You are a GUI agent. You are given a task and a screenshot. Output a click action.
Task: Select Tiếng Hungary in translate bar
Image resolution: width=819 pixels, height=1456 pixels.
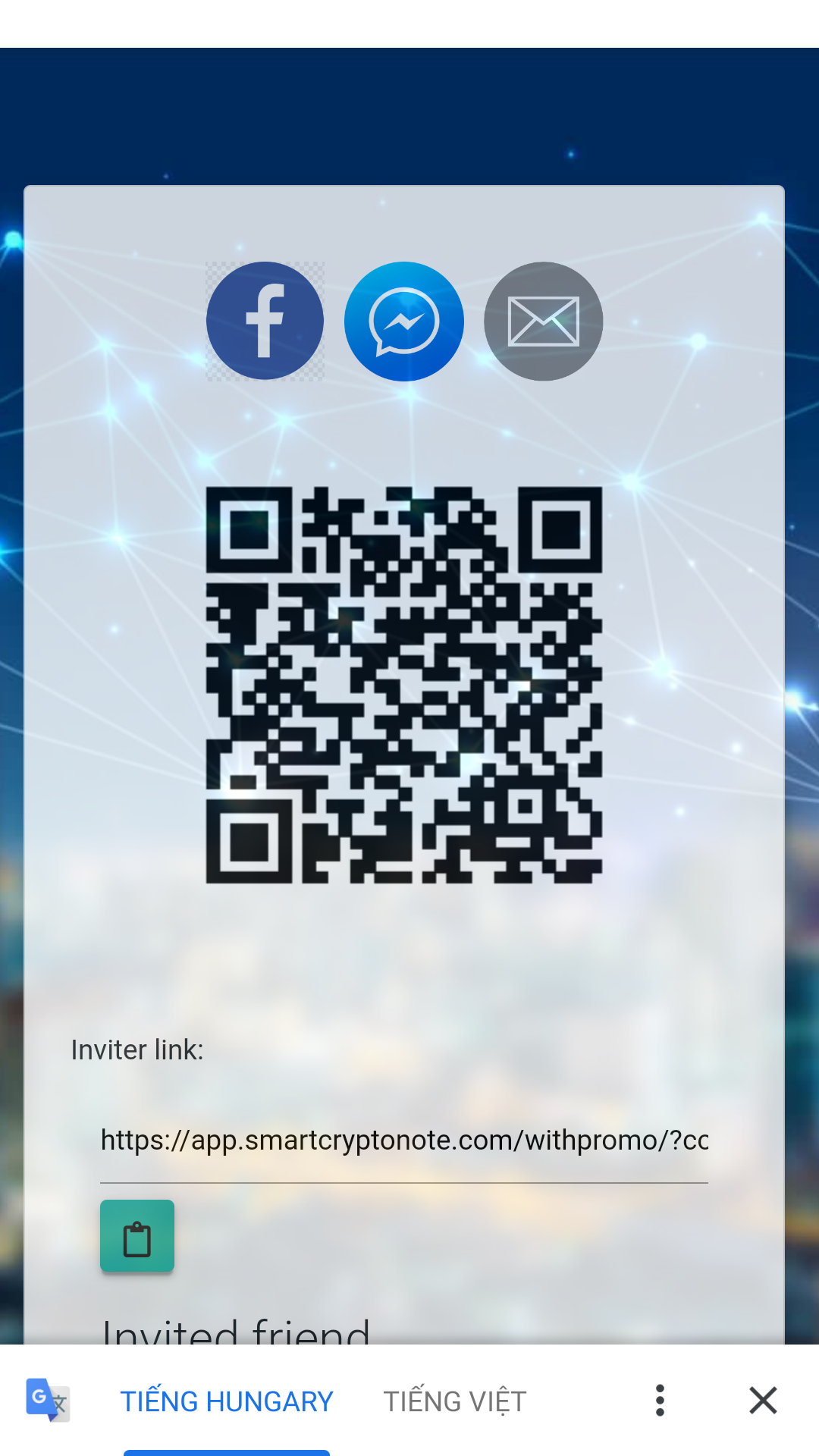[227, 1401]
